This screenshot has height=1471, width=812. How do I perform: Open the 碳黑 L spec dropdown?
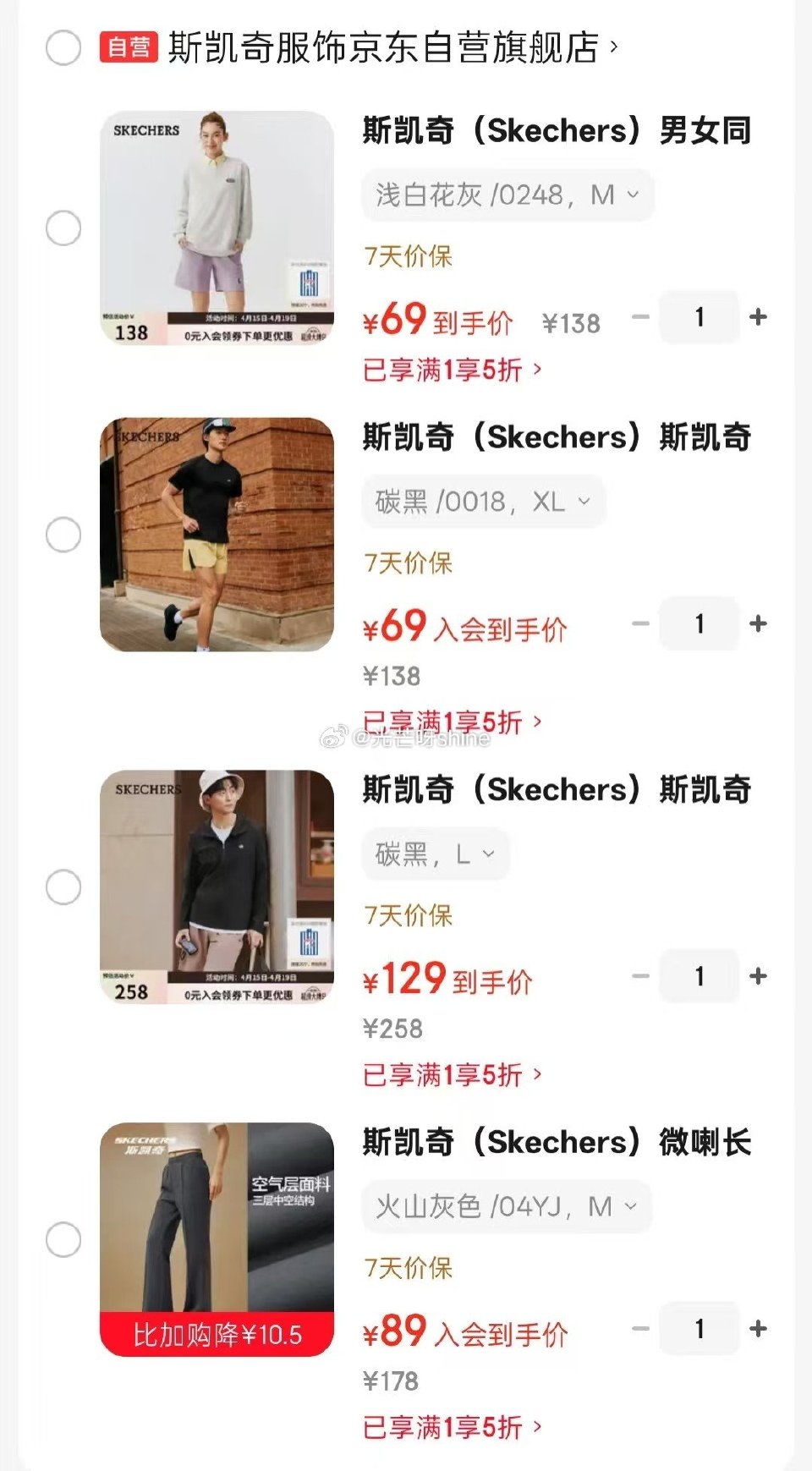(435, 854)
